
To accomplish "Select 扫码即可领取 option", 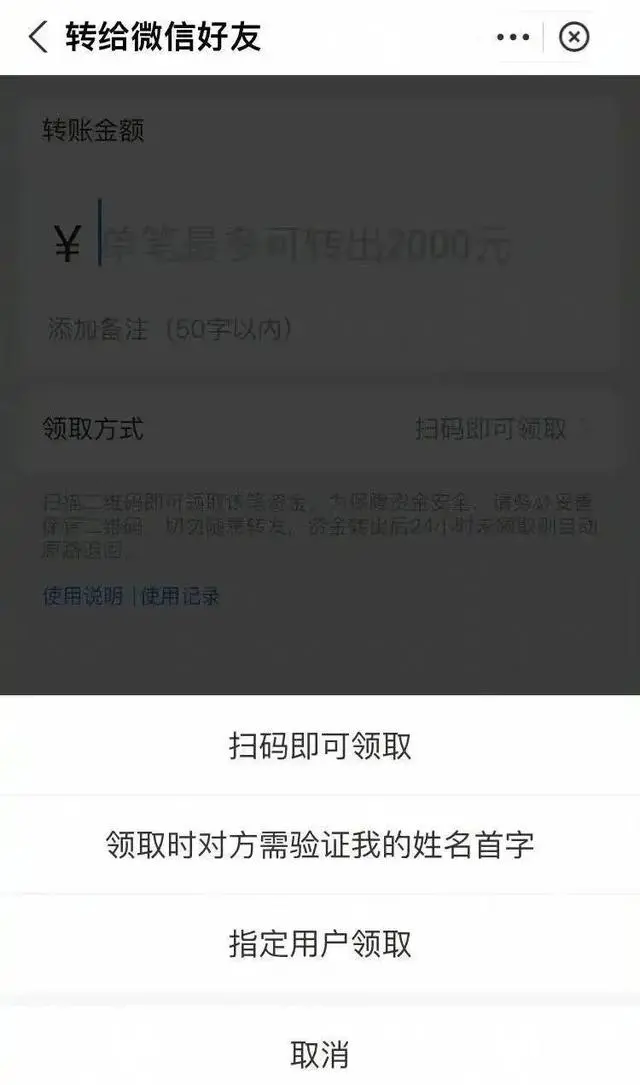I will (320, 746).
